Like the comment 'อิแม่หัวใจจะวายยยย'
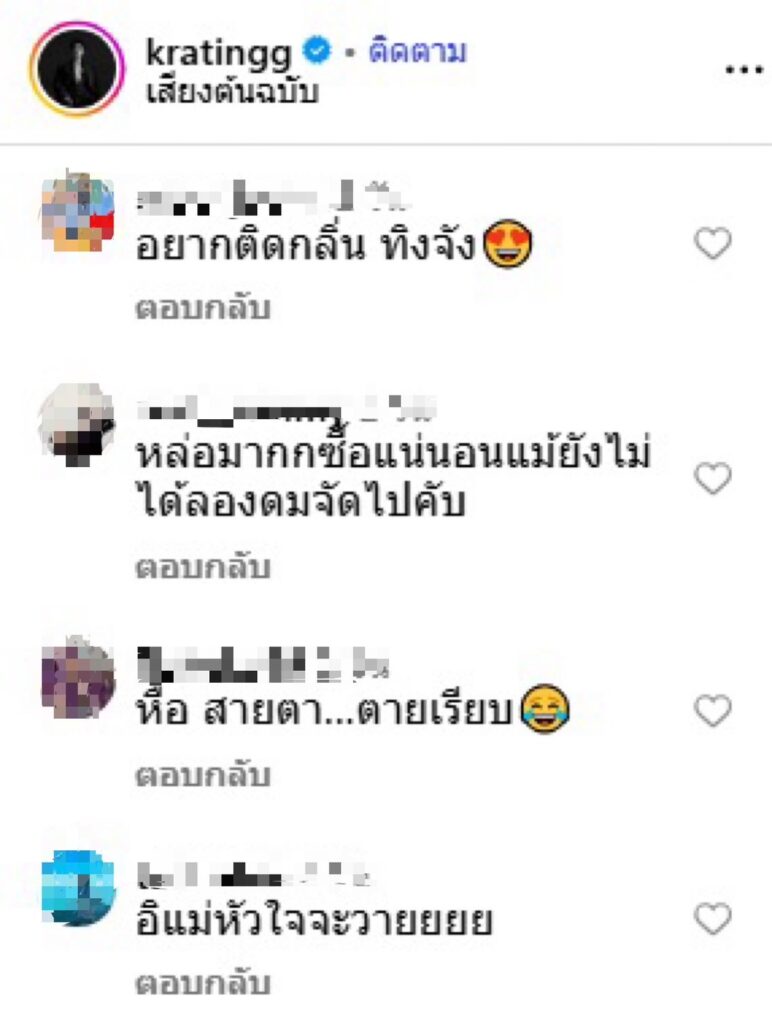The width and height of the screenshot is (772, 1024). pyautogui.click(x=713, y=919)
